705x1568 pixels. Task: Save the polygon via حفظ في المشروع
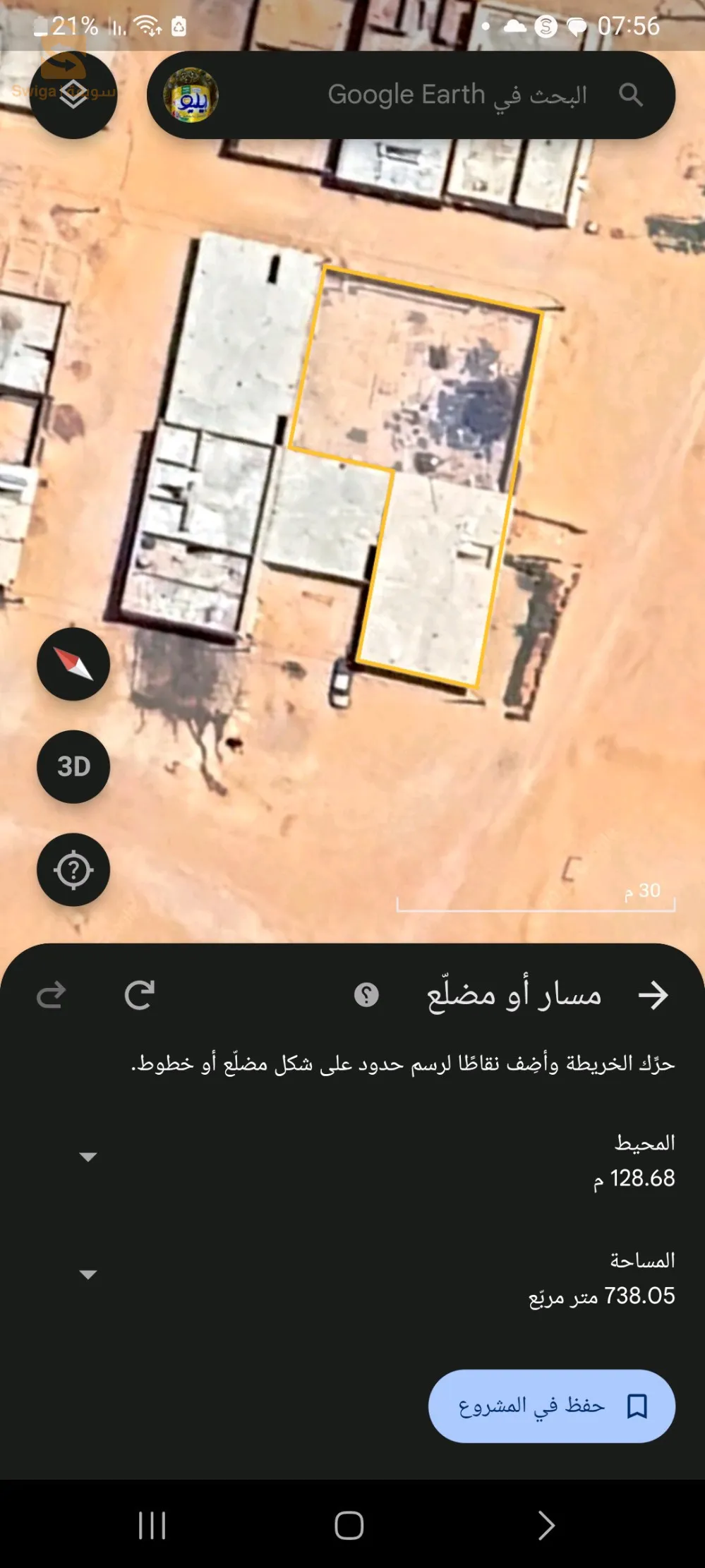(x=552, y=1405)
